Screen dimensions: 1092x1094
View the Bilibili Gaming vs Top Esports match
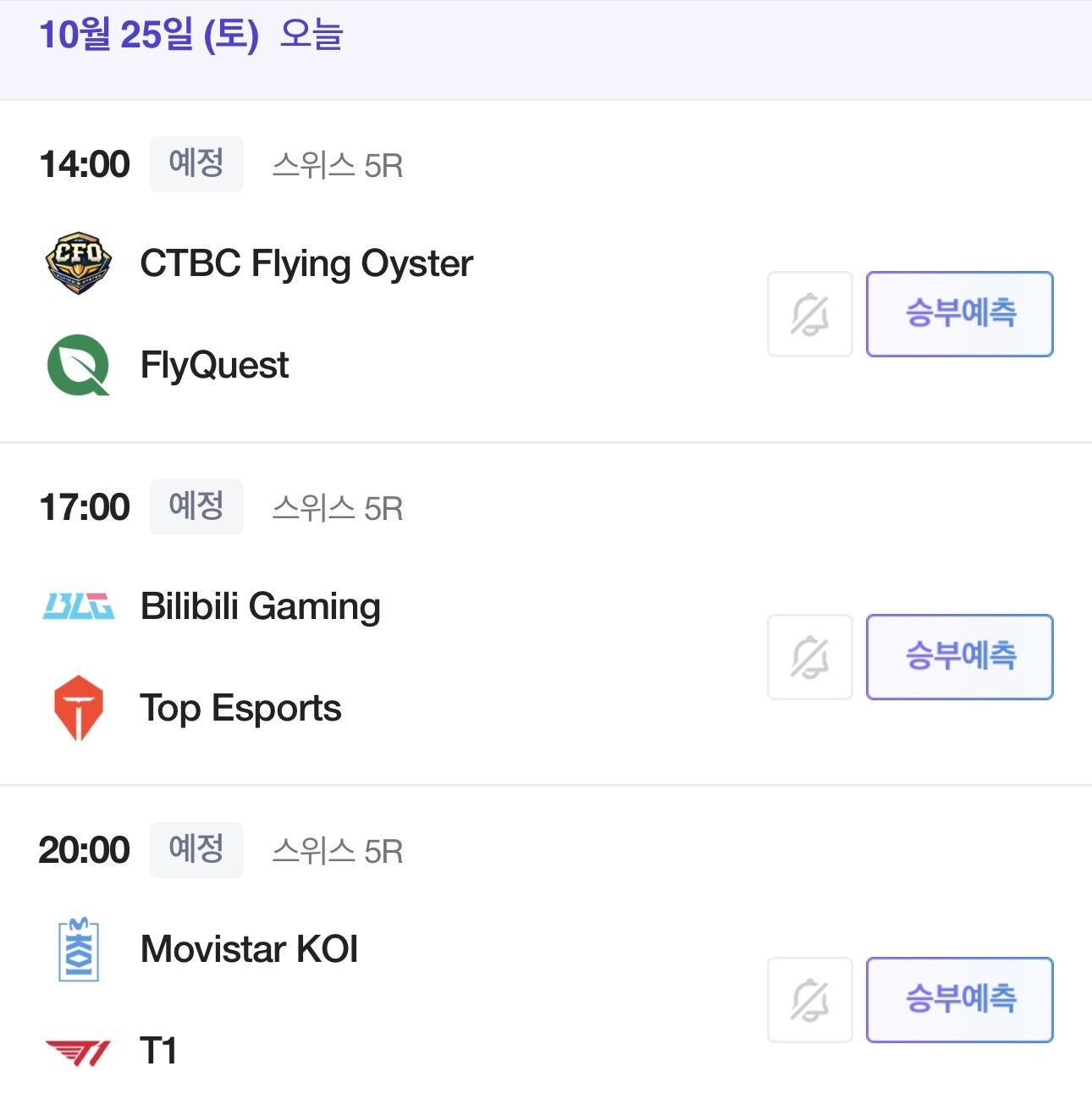pyautogui.click(x=260, y=607)
